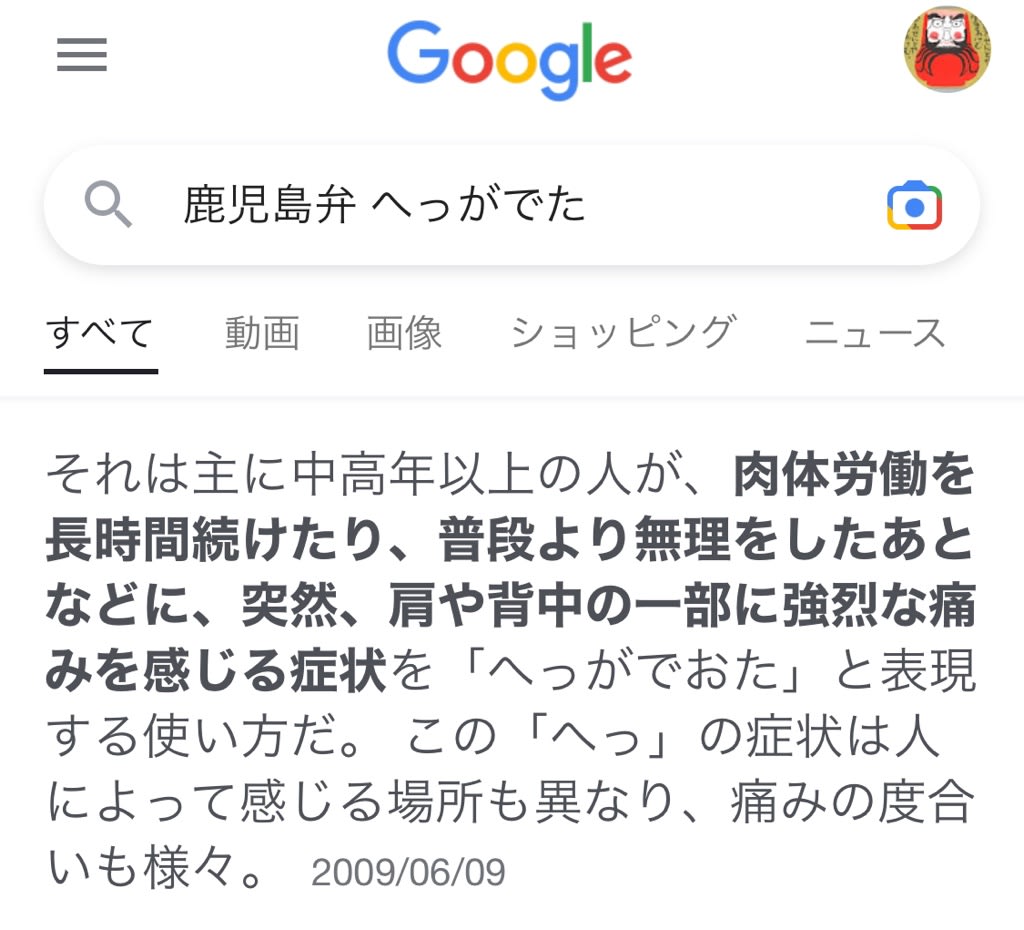This screenshot has width=1024, height=930.
Task: Open the hamburger menu
Action: tap(81, 54)
